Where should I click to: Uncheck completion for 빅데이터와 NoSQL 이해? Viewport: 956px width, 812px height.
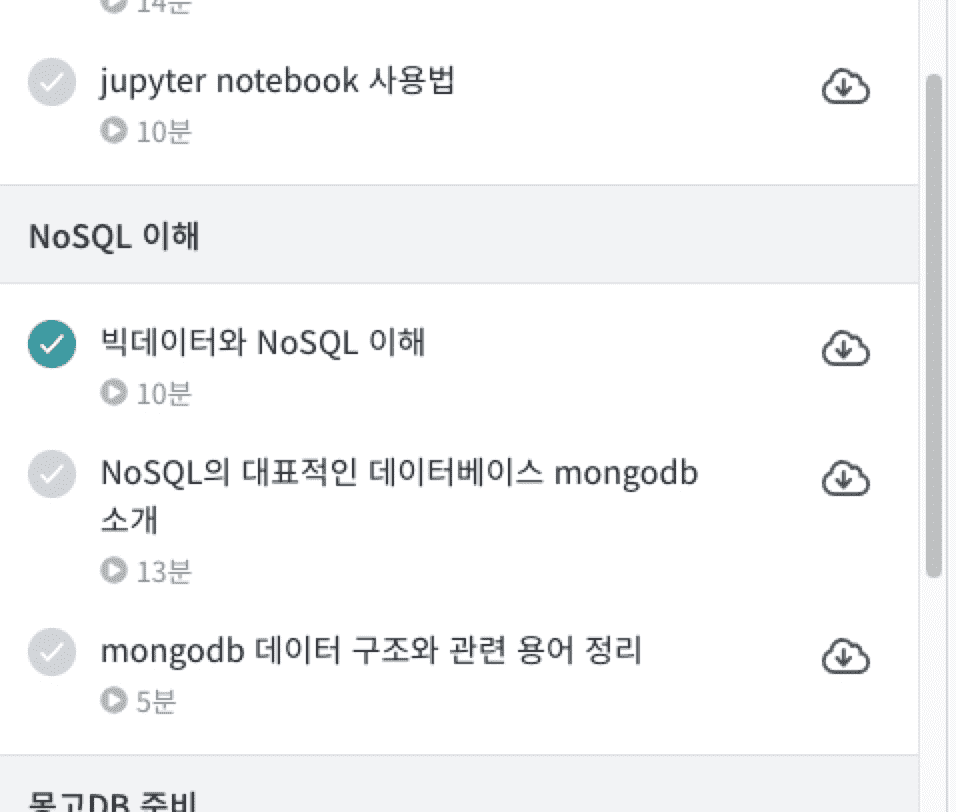52,344
